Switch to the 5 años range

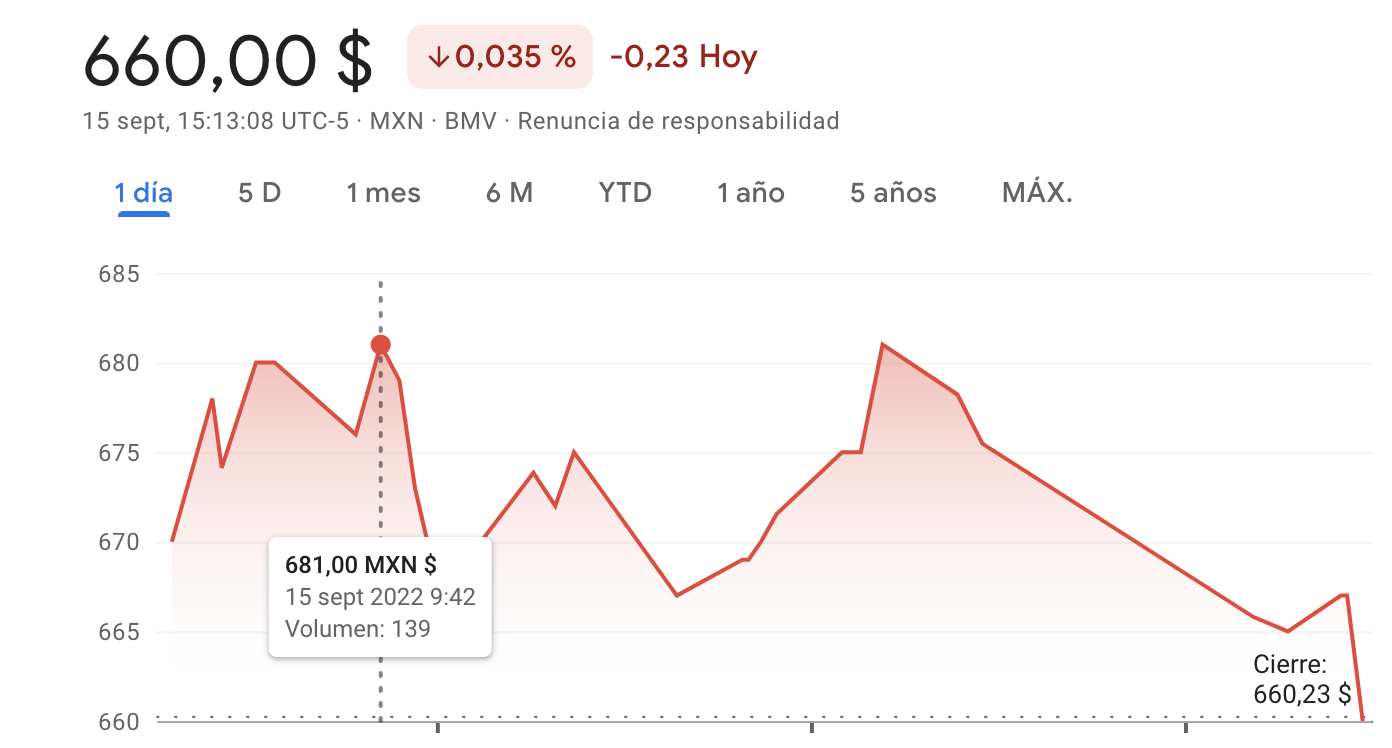pyautogui.click(x=893, y=193)
